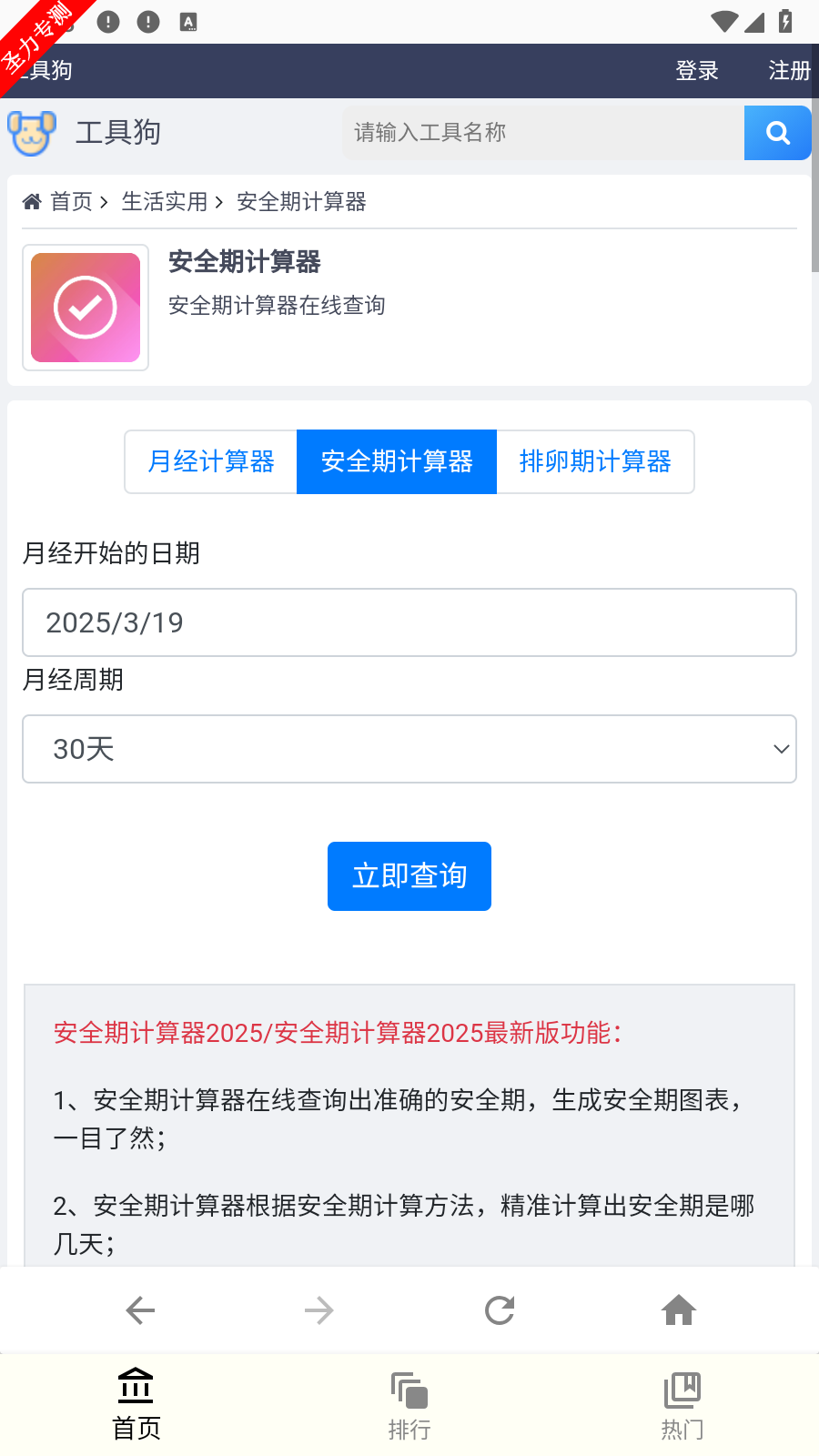Open the 登录 login link
The height and width of the screenshot is (1456, 819).
(x=697, y=71)
